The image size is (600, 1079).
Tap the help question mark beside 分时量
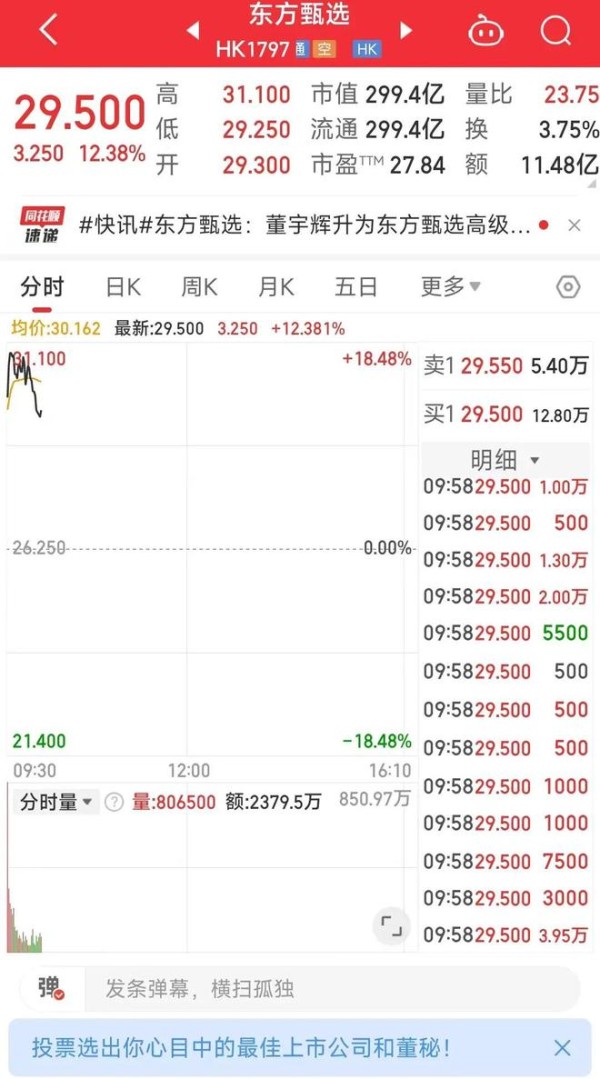pyautogui.click(x=114, y=802)
